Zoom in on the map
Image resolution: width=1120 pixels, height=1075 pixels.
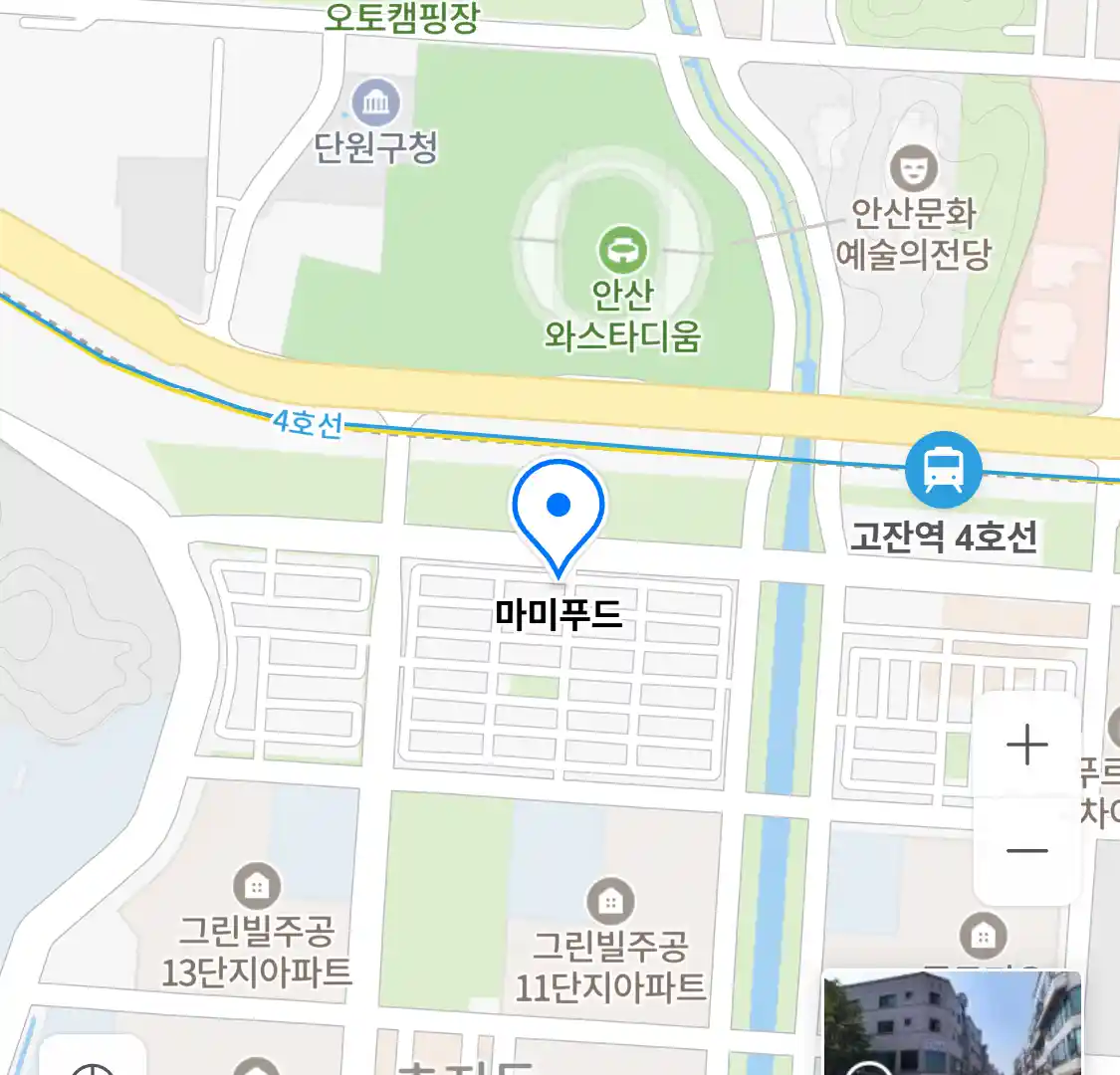tap(1026, 746)
